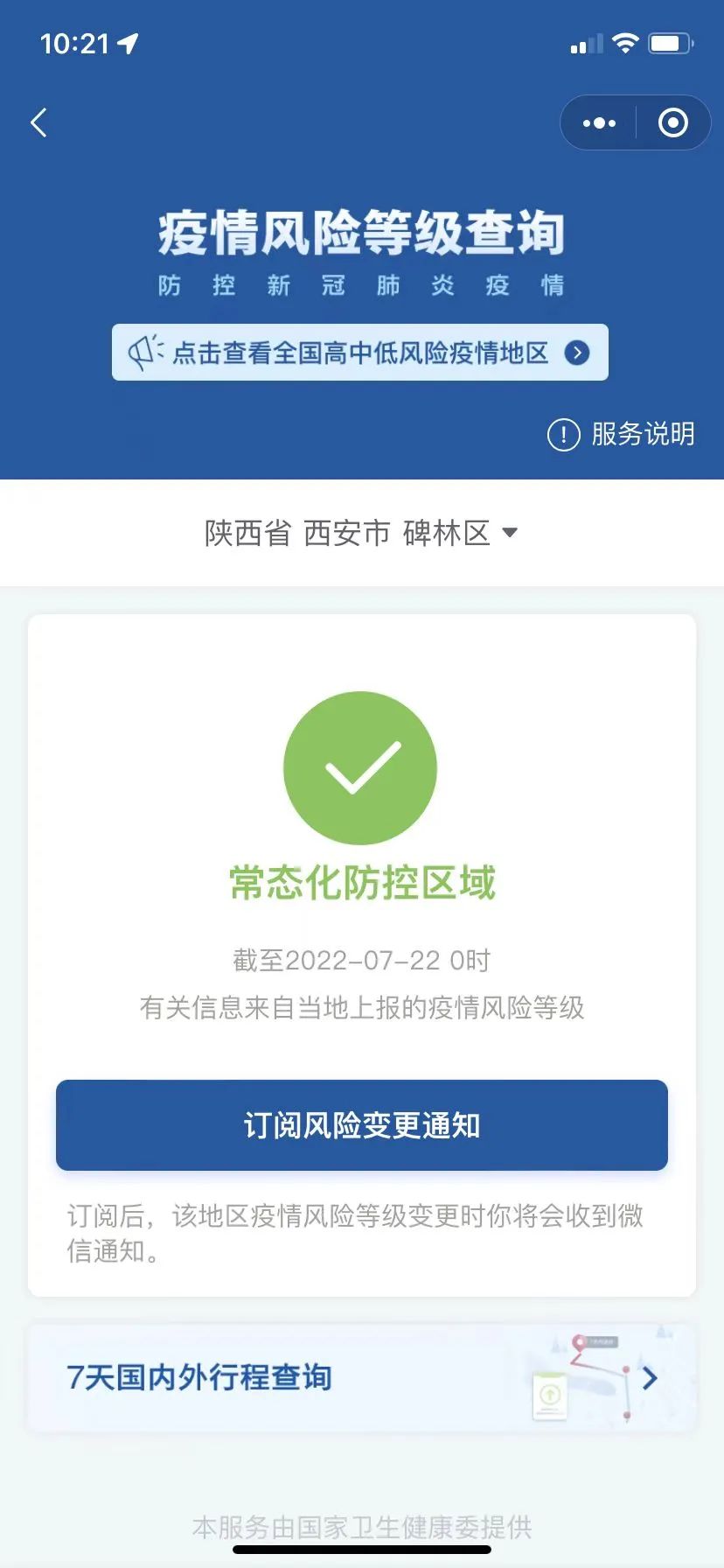
Task: Open the mini program three-dot menu
Action: coord(599,123)
